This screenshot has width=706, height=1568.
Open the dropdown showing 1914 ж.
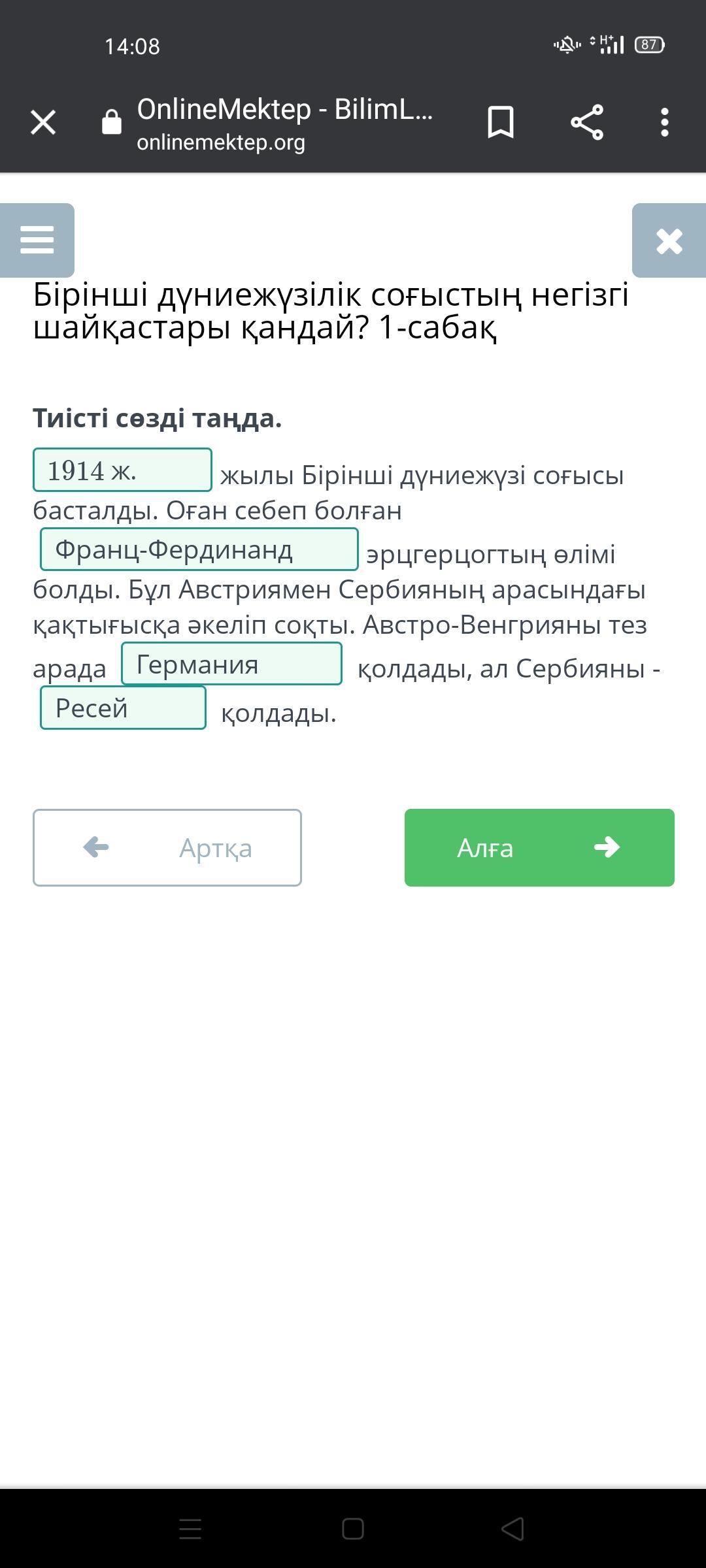click(x=122, y=470)
